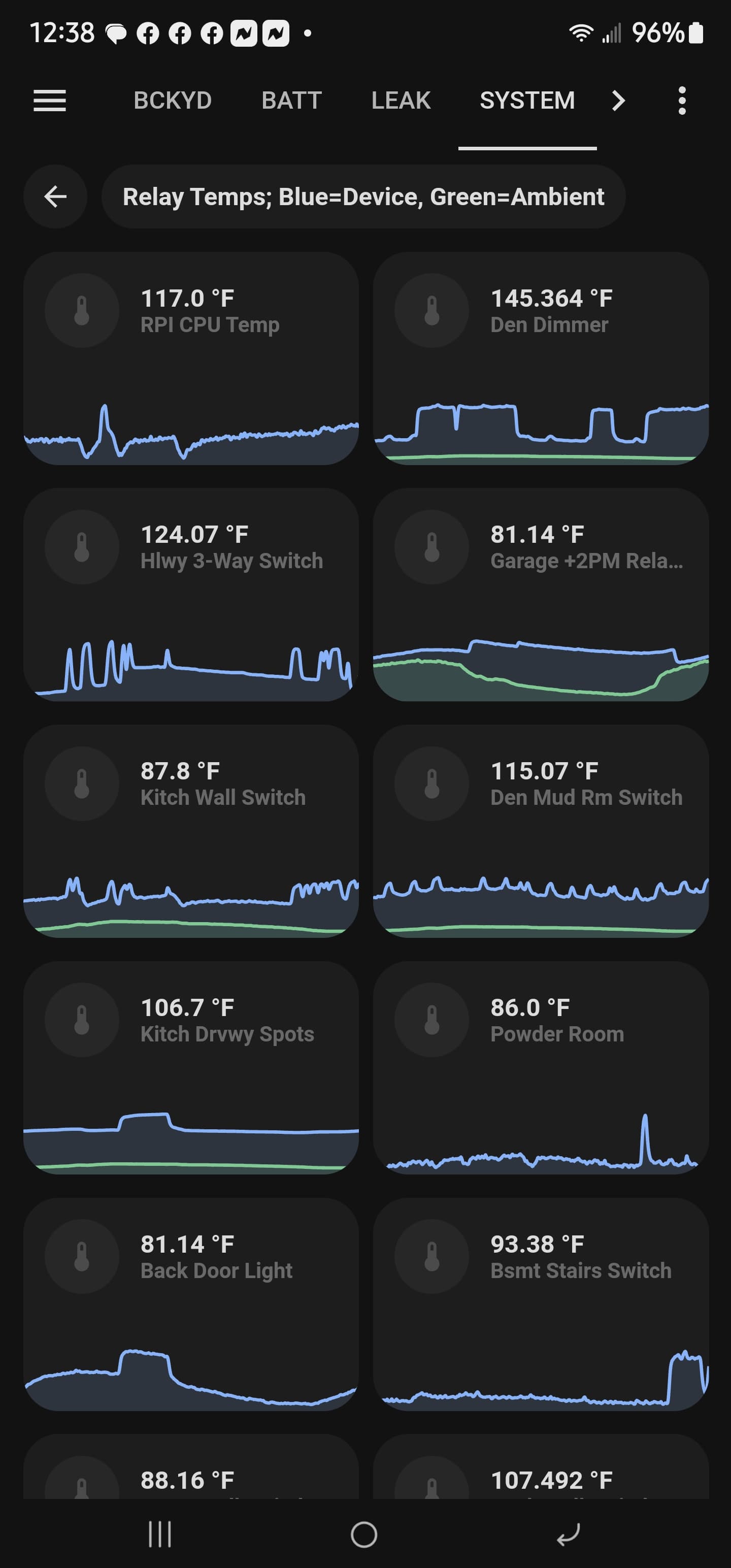Go to the system home screen
This screenshot has height=1568, width=731.
click(x=364, y=1534)
